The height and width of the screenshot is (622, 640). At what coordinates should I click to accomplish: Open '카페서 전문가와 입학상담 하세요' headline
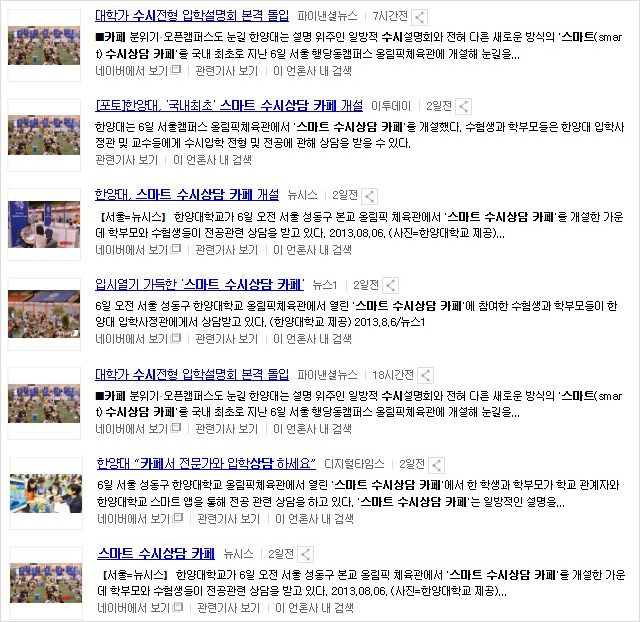pos(206,463)
